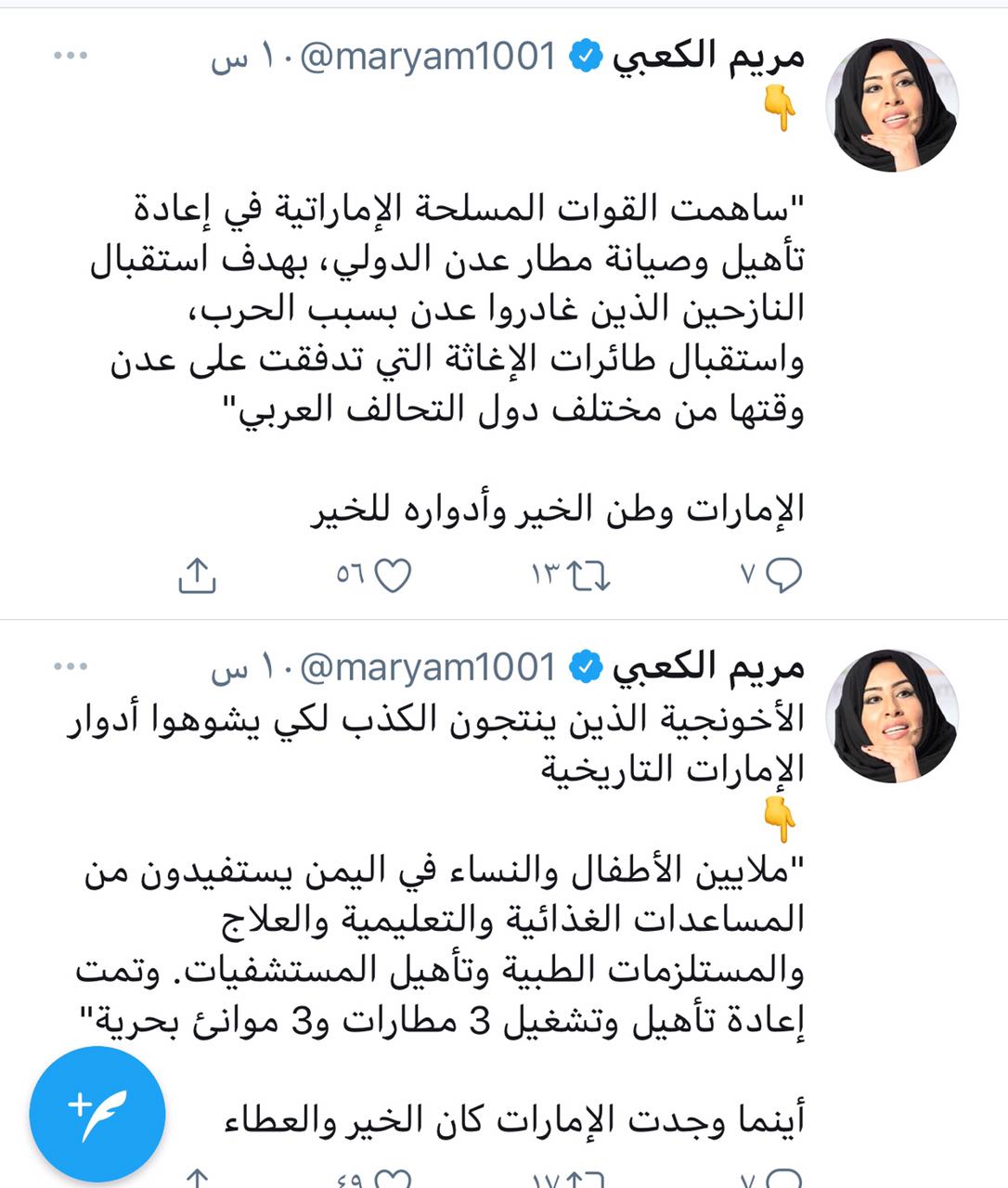This screenshot has height=1188, width=1008.
Task: Reply to the tweet about Aden airport
Action: point(785,576)
